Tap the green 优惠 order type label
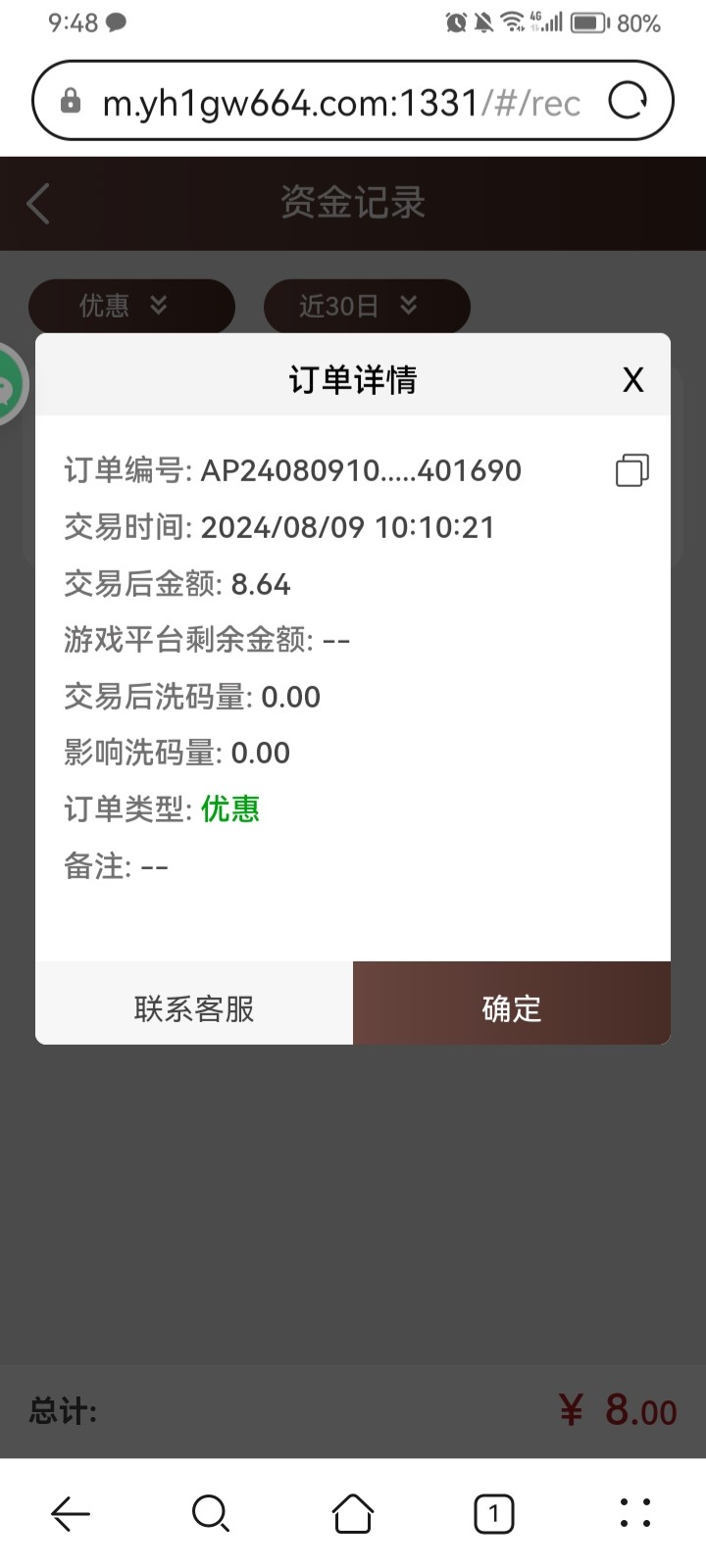 pyautogui.click(x=229, y=809)
